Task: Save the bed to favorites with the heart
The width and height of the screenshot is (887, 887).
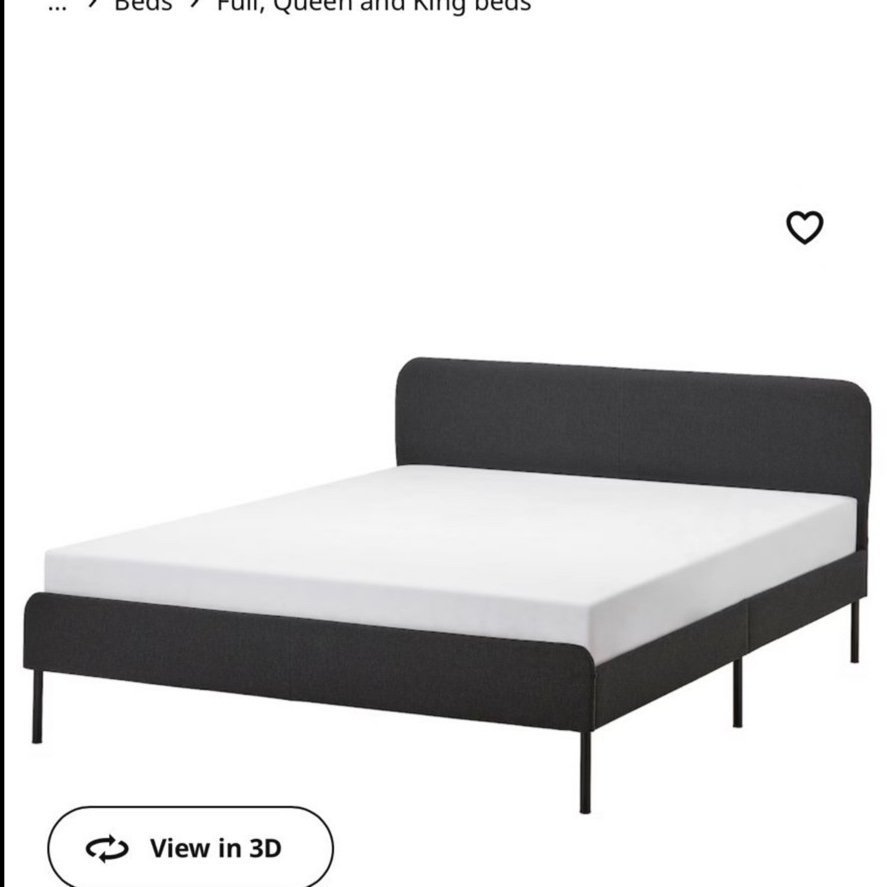Action: click(x=804, y=228)
